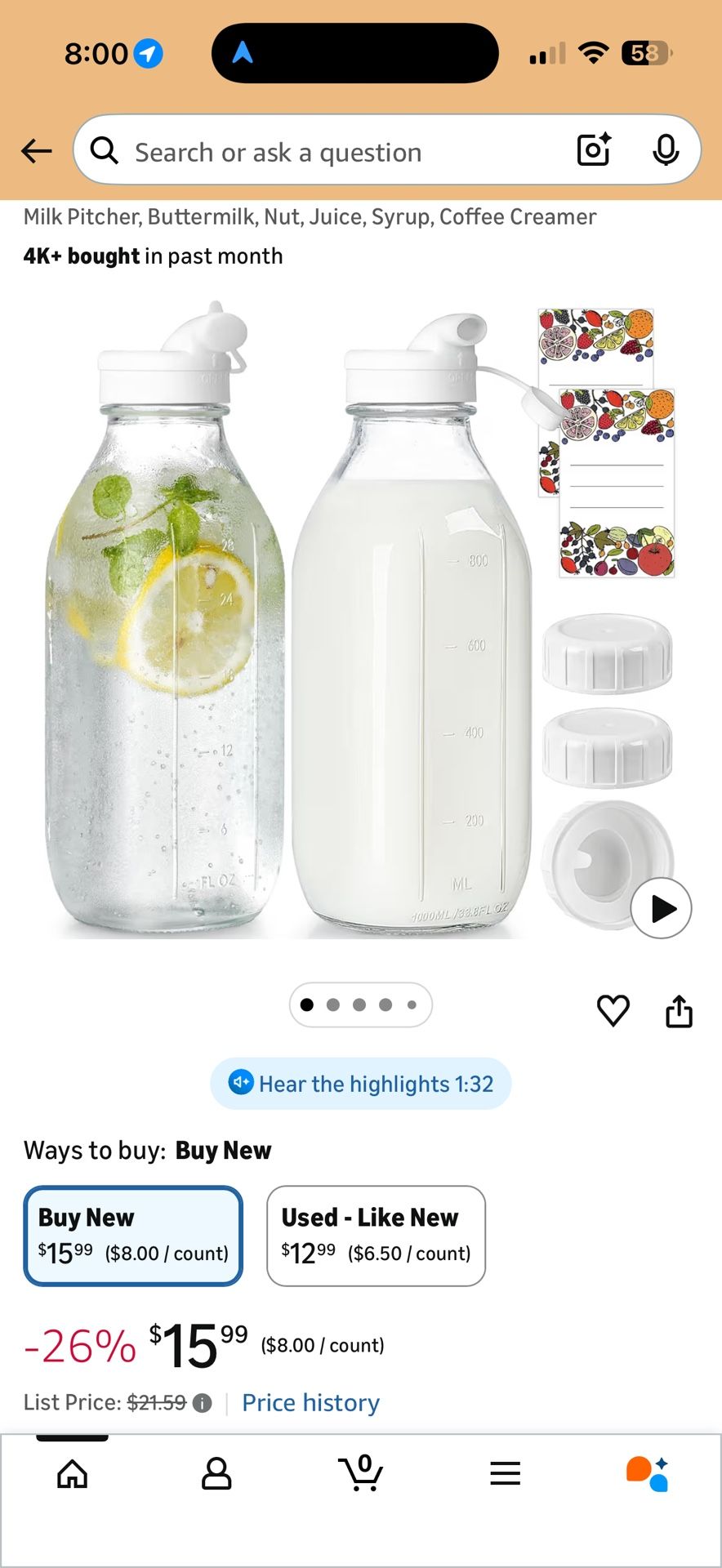Go back using the arrow

(37, 151)
